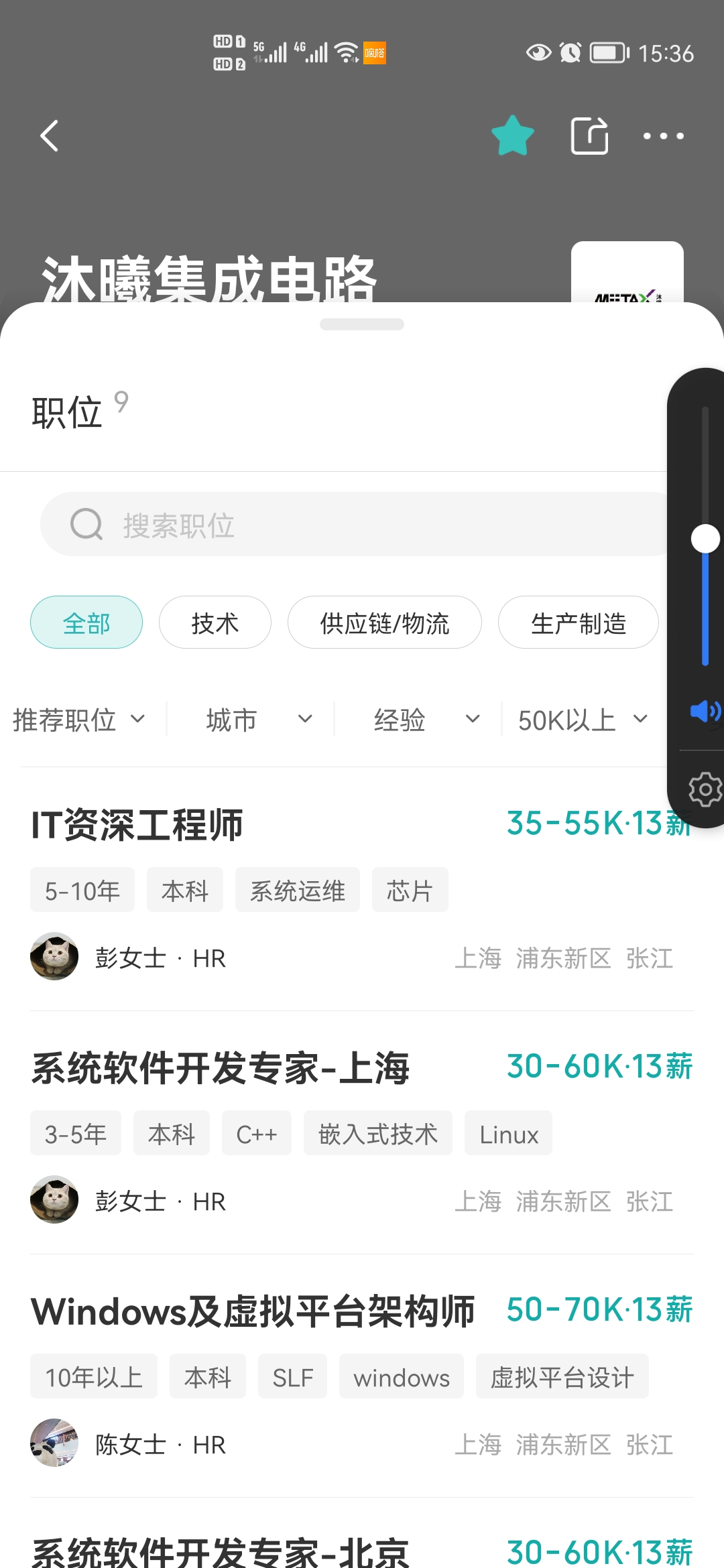The width and height of the screenshot is (724, 1568).
Task: Select the 全部 category chip
Action: (86, 623)
